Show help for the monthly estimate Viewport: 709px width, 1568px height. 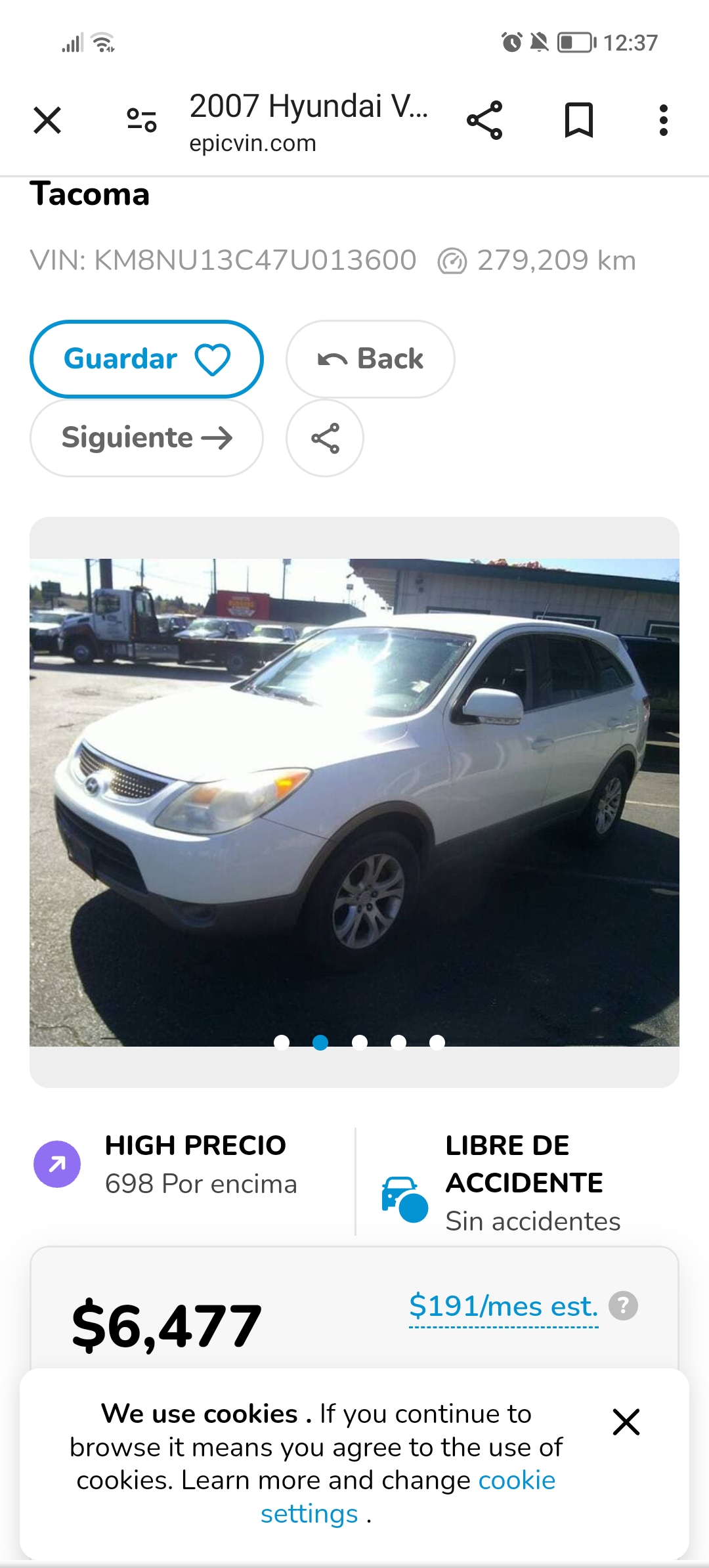(623, 1306)
